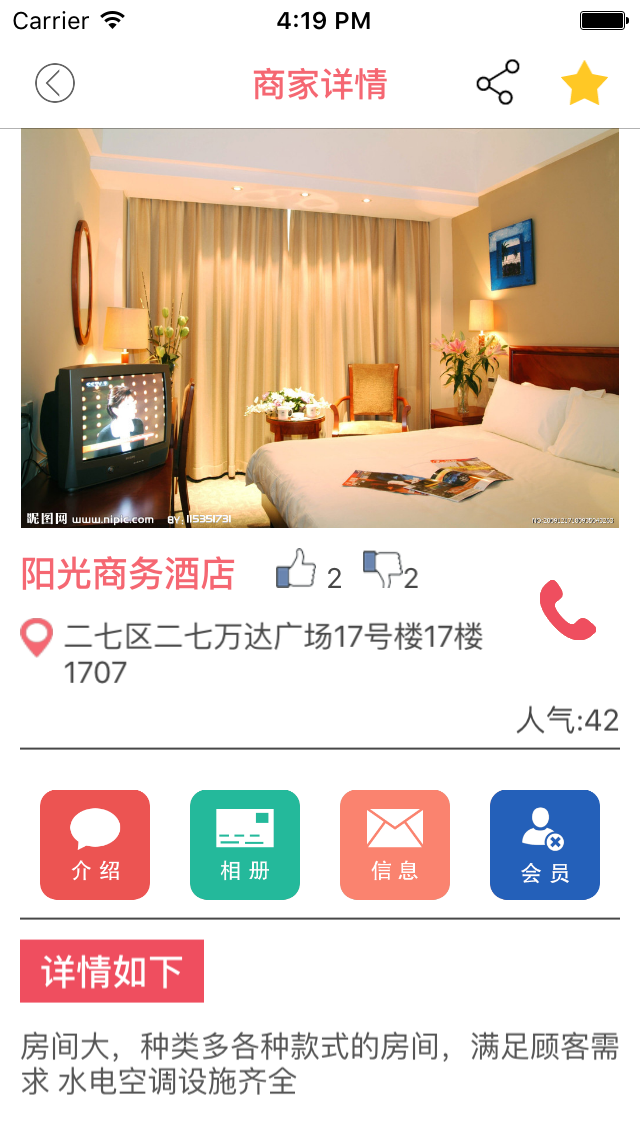The image size is (640, 1136).
Task: Open the 信息 messages button
Action: (395, 845)
